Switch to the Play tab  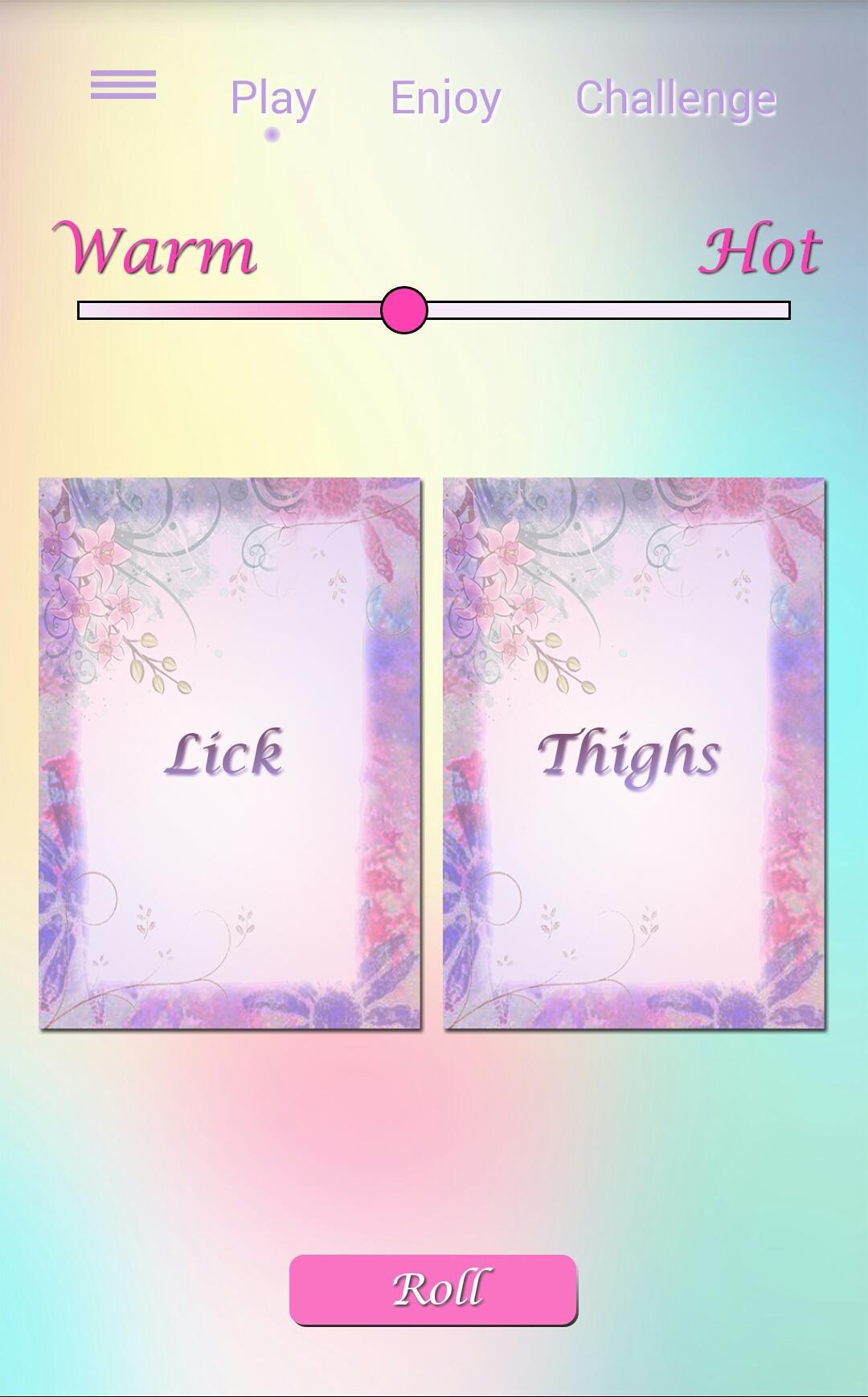click(273, 98)
